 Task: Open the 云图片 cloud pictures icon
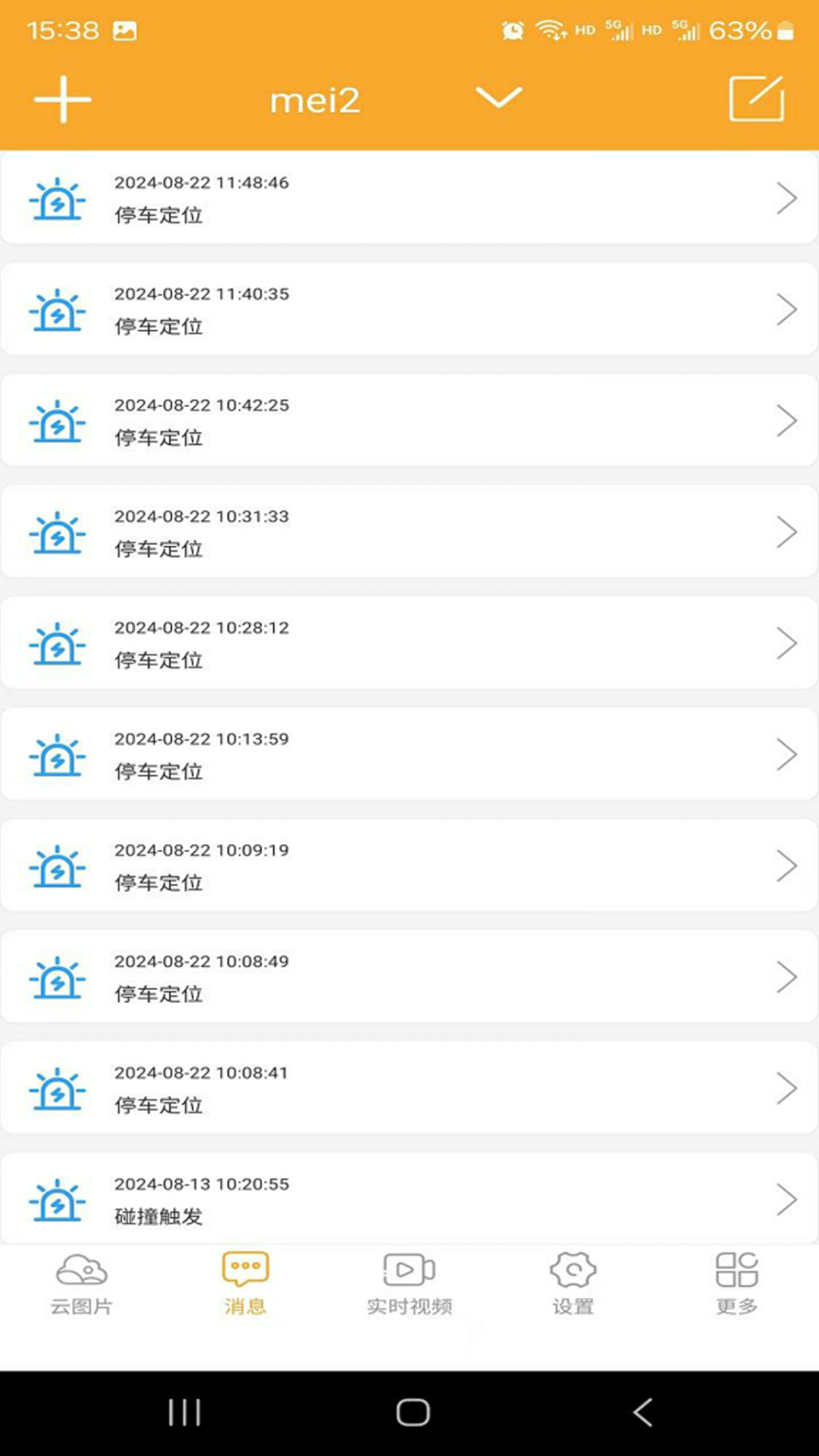point(81,1267)
